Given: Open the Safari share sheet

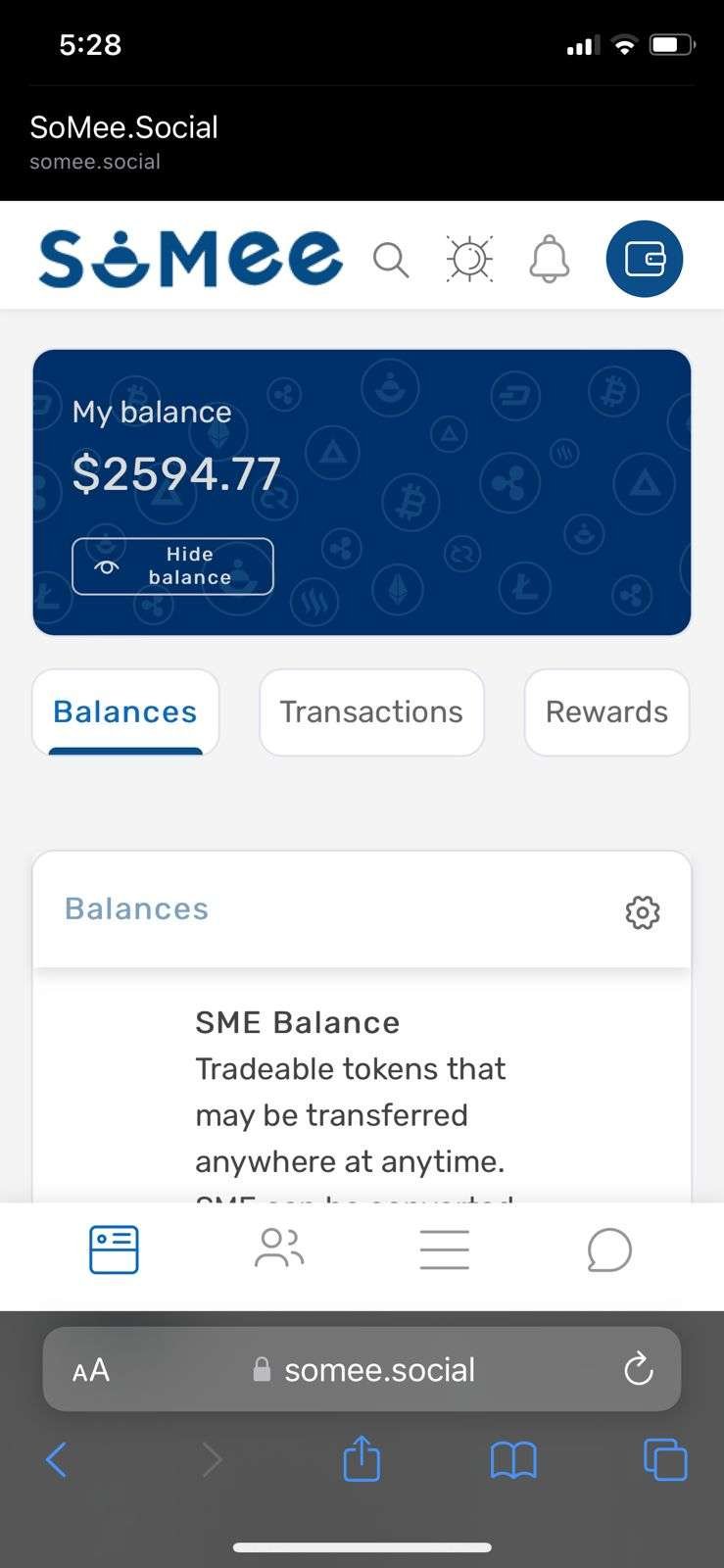Looking at the screenshot, I should pos(362,1457).
